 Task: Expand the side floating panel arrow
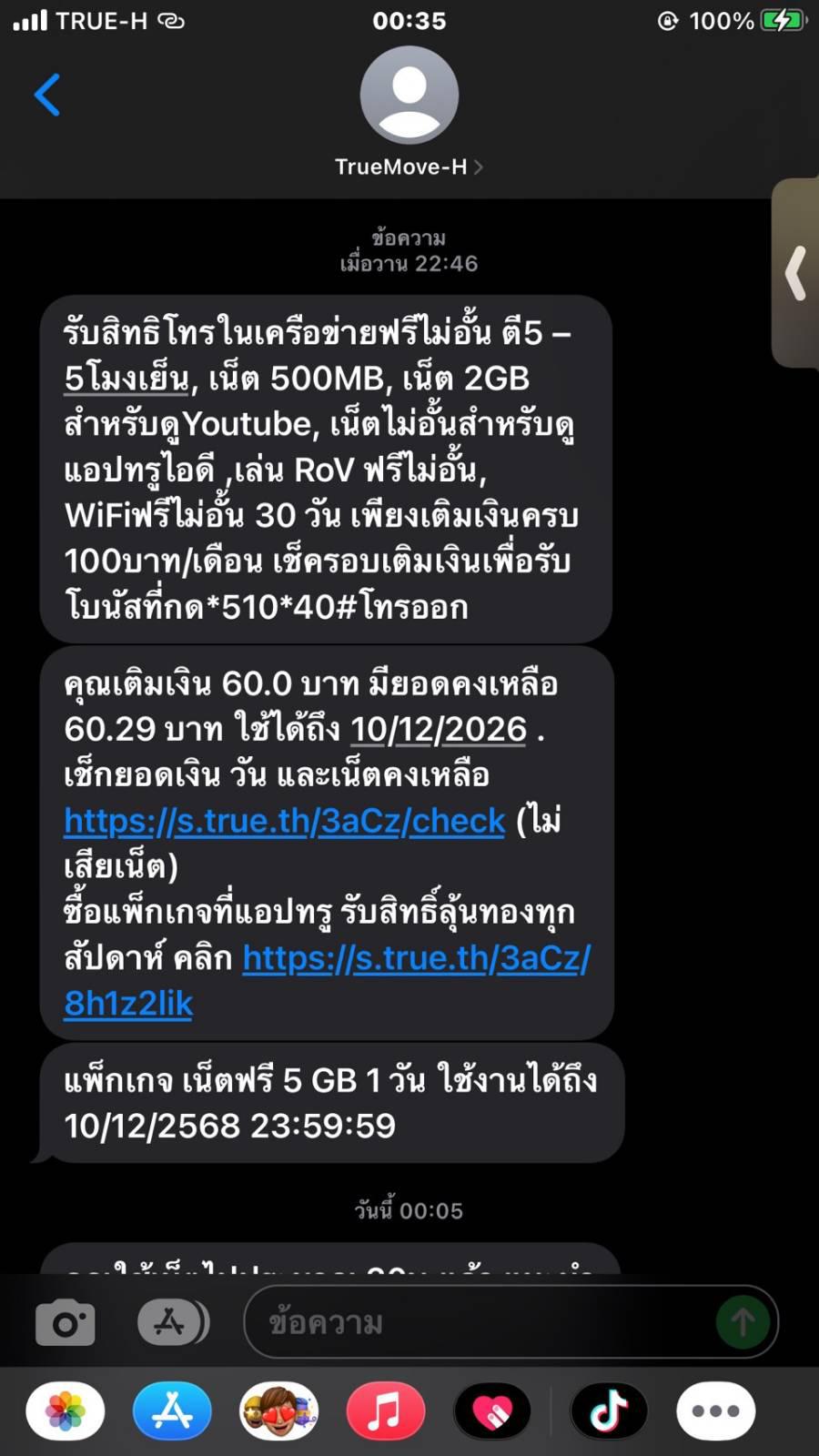796,273
